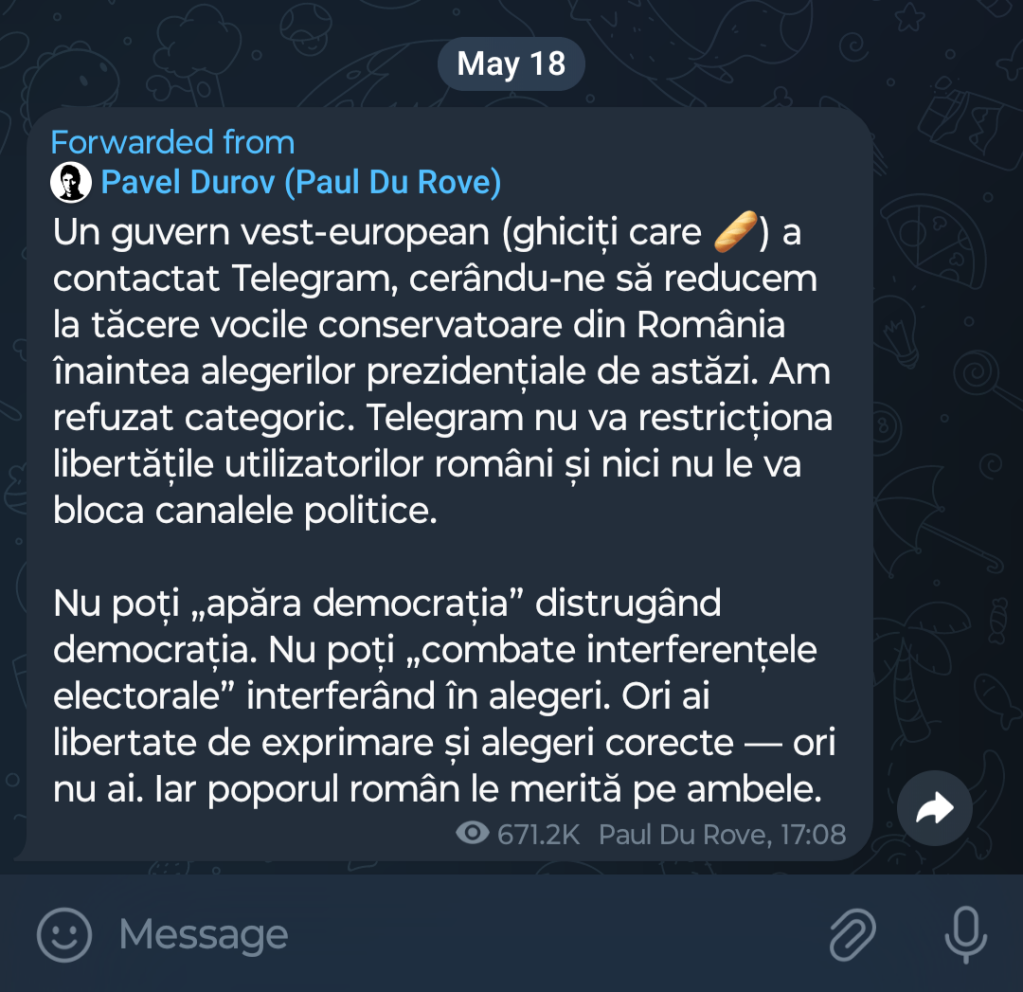1023x992 pixels.
Task: Open Pavel Durov's forwarded channel link
Action: 300,183
